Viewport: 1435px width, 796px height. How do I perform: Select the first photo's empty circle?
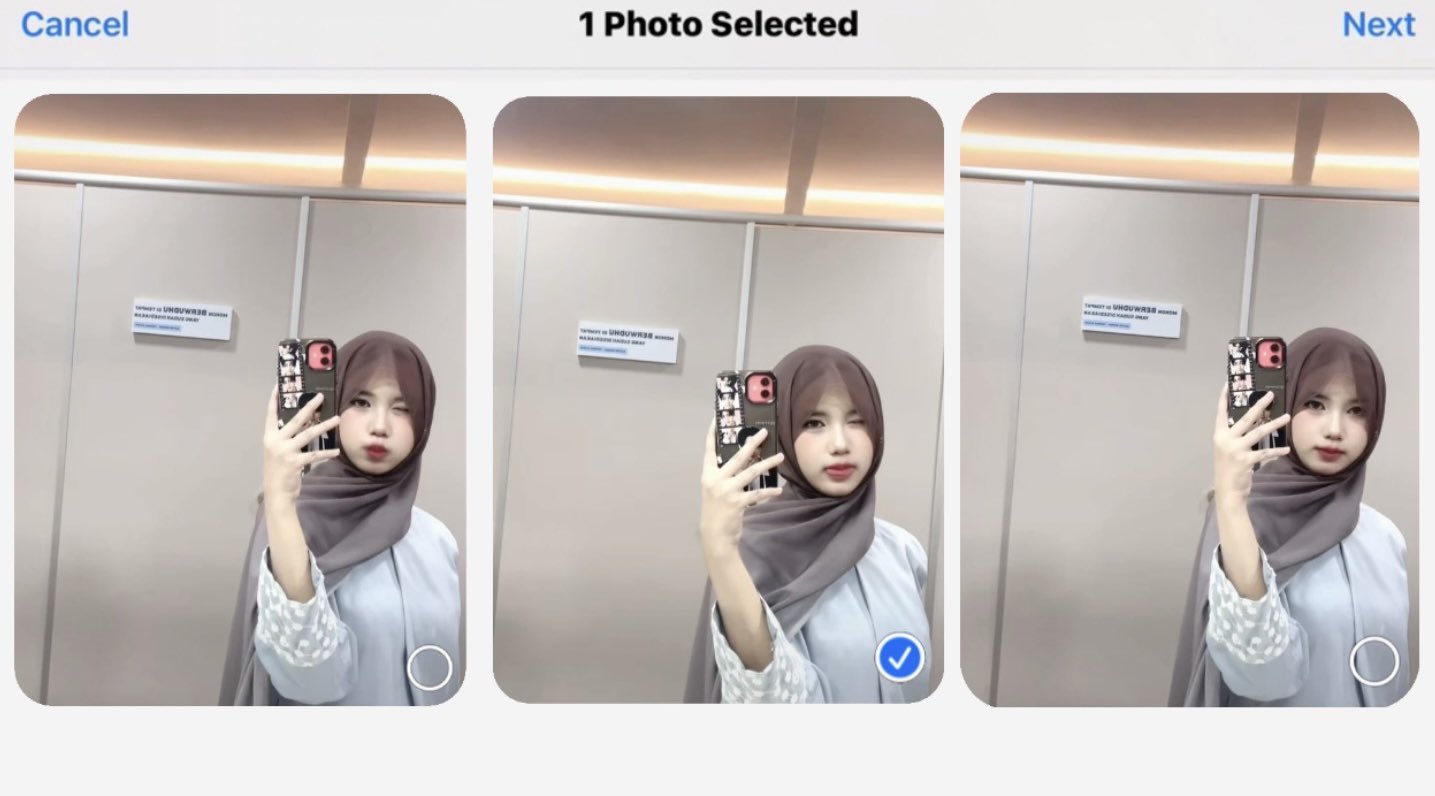pos(430,667)
